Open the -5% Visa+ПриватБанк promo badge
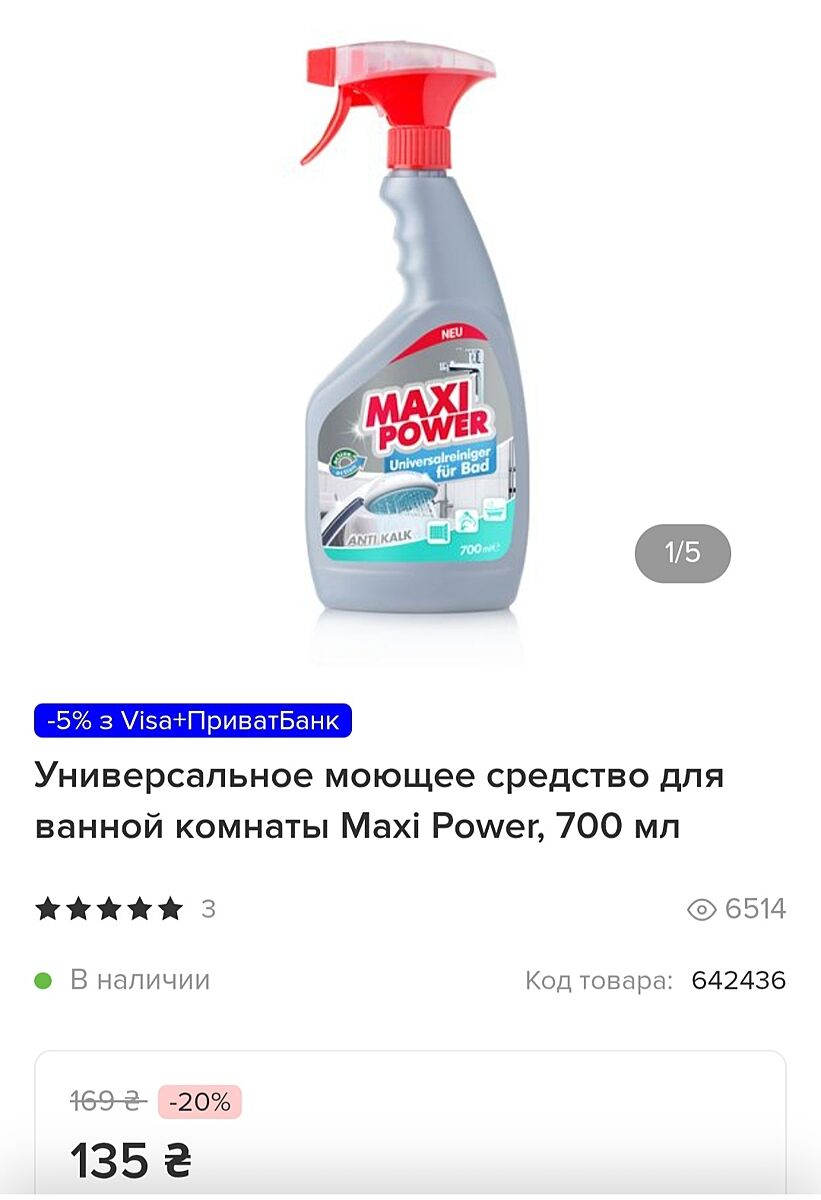Screen dimensions: 821x1200 click(x=193, y=720)
